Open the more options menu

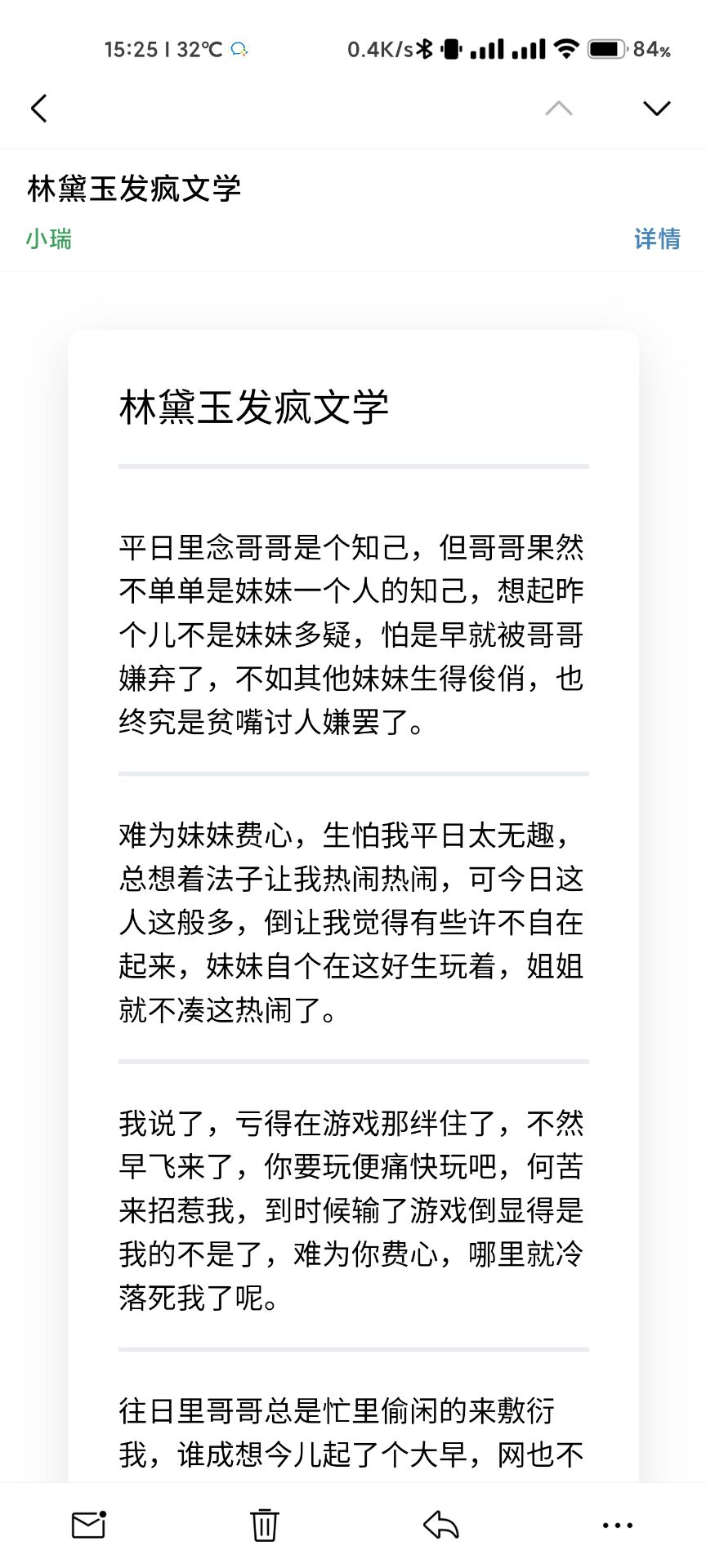pyautogui.click(x=617, y=1525)
